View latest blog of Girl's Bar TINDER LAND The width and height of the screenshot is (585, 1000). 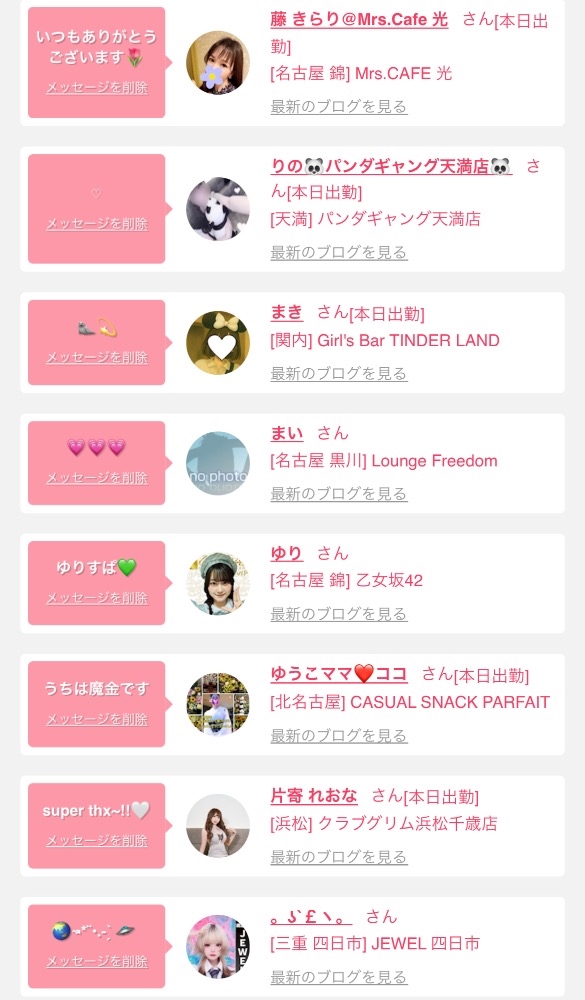pyautogui.click(x=339, y=374)
